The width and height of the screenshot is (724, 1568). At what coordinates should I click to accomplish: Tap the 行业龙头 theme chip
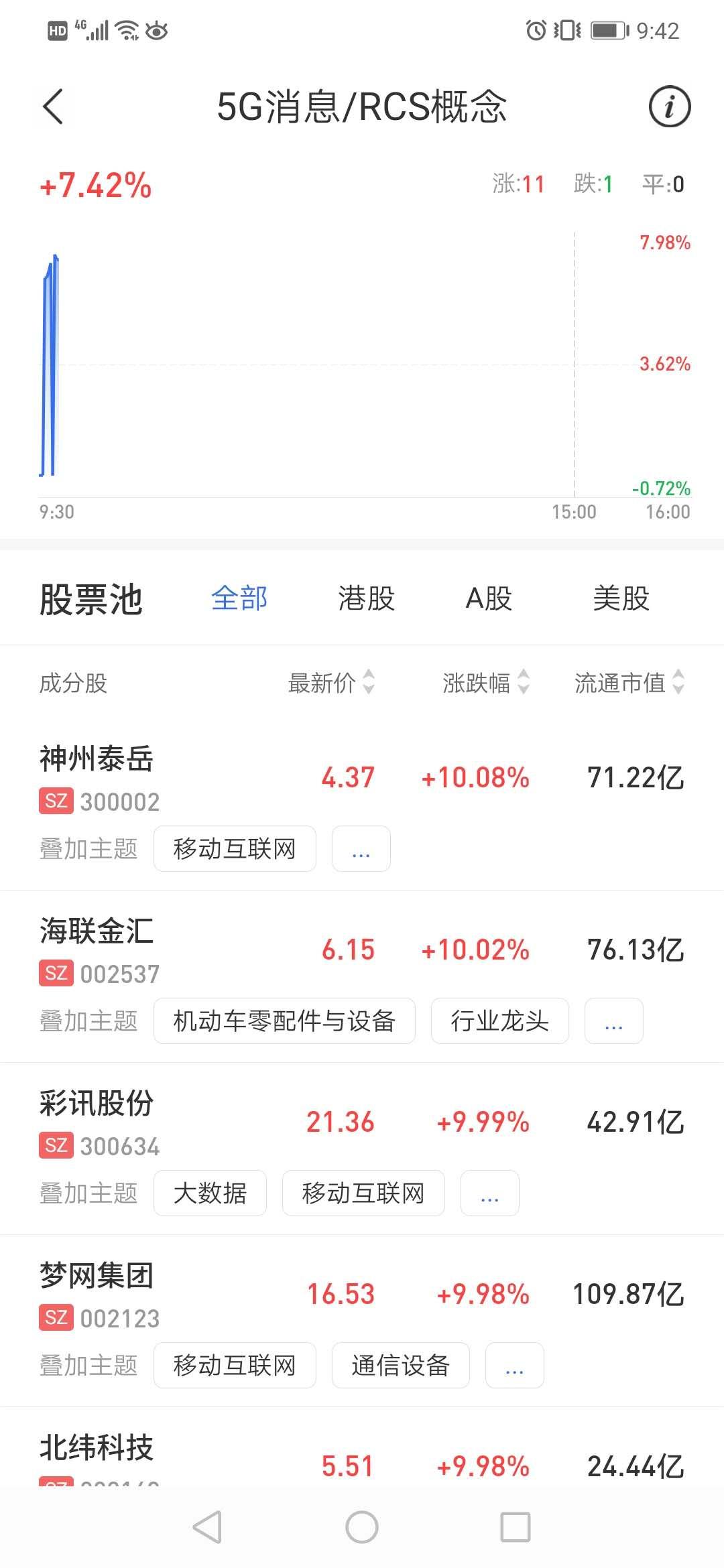pyautogui.click(x=500, y=1021)
